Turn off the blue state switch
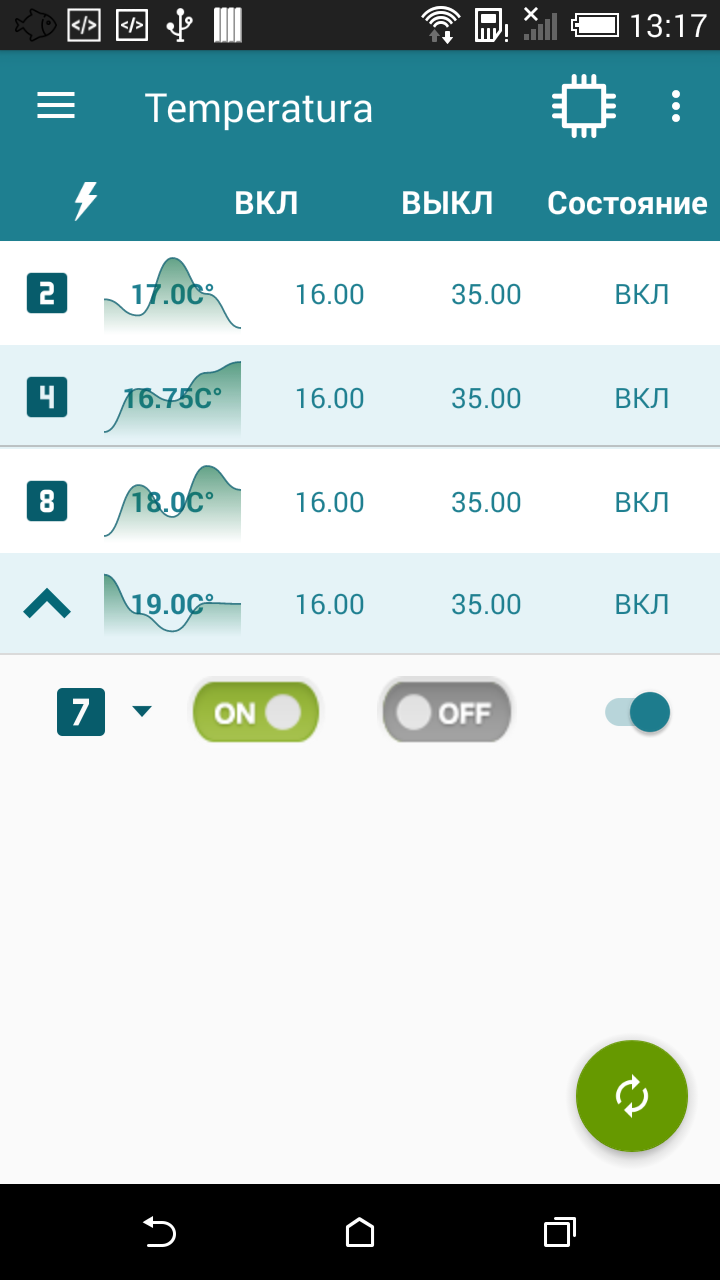Image resolution: width=720 pixels, height=1280 pixels. point(638,712)
